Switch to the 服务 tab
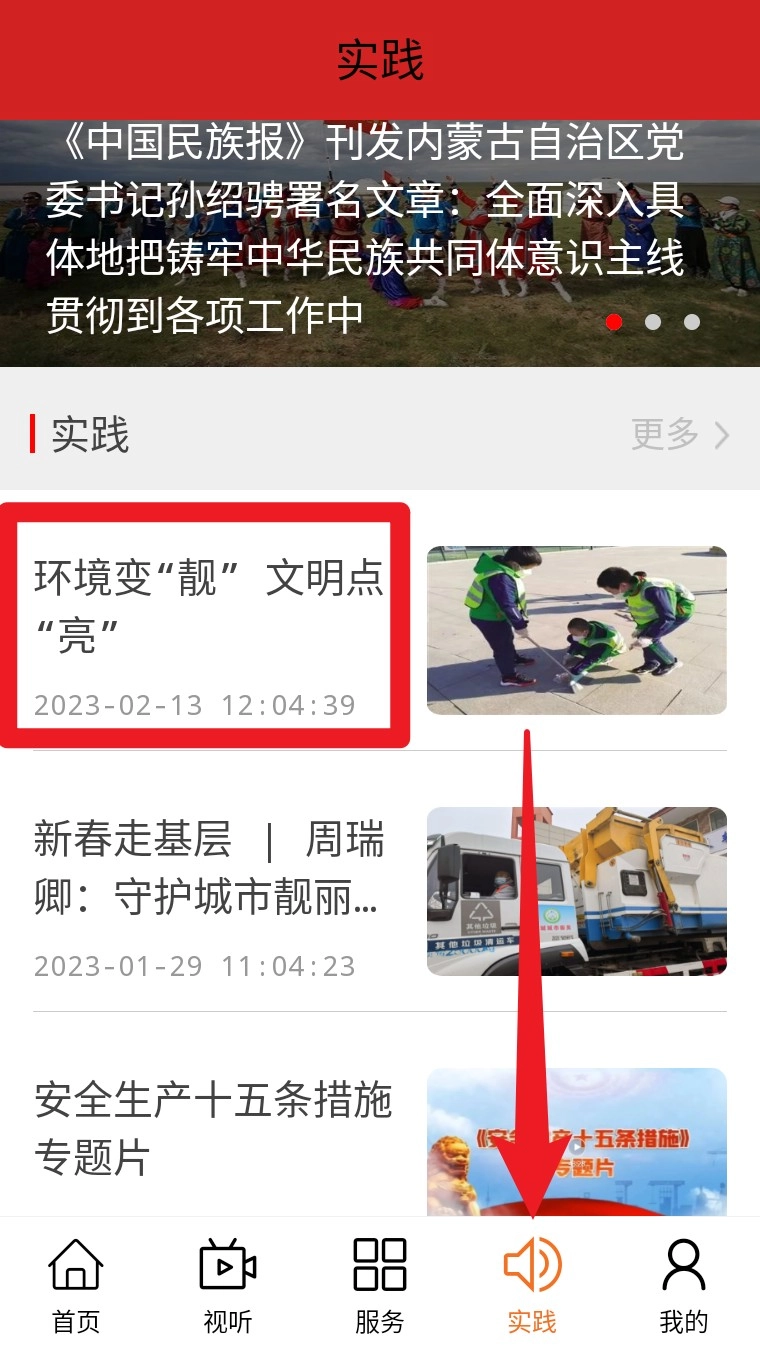Image resolution: width=760 pixels, height=1355 pixels. 380,1287
